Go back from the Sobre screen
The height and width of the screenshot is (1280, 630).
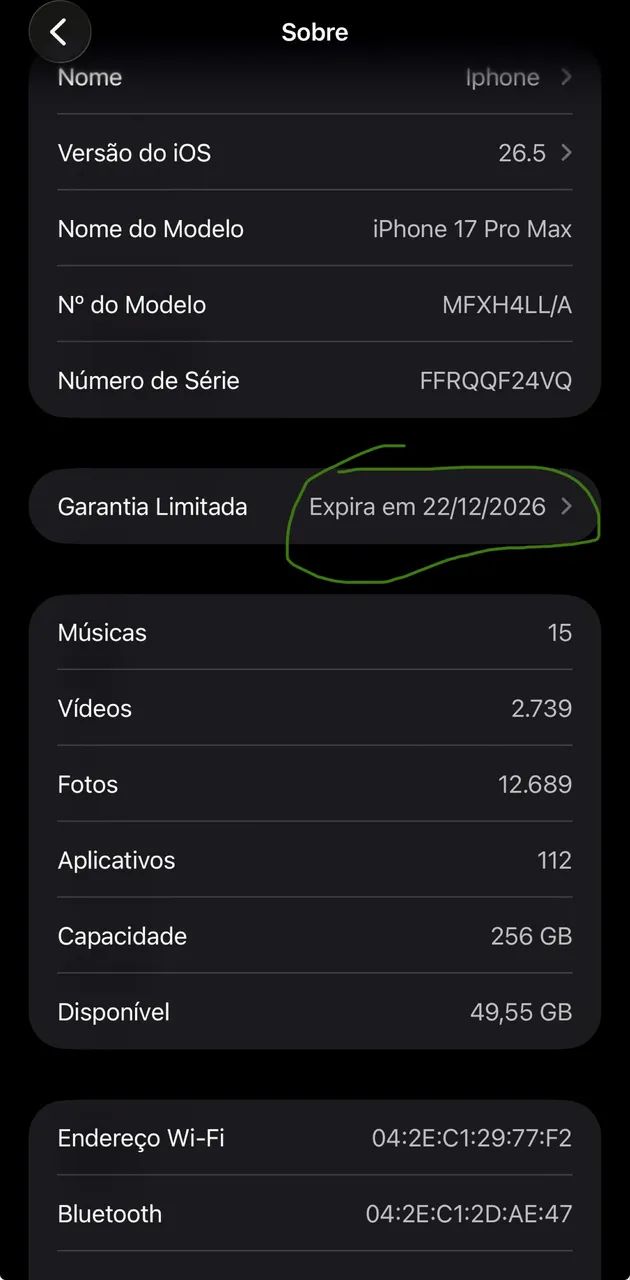(x=60, y=32)
